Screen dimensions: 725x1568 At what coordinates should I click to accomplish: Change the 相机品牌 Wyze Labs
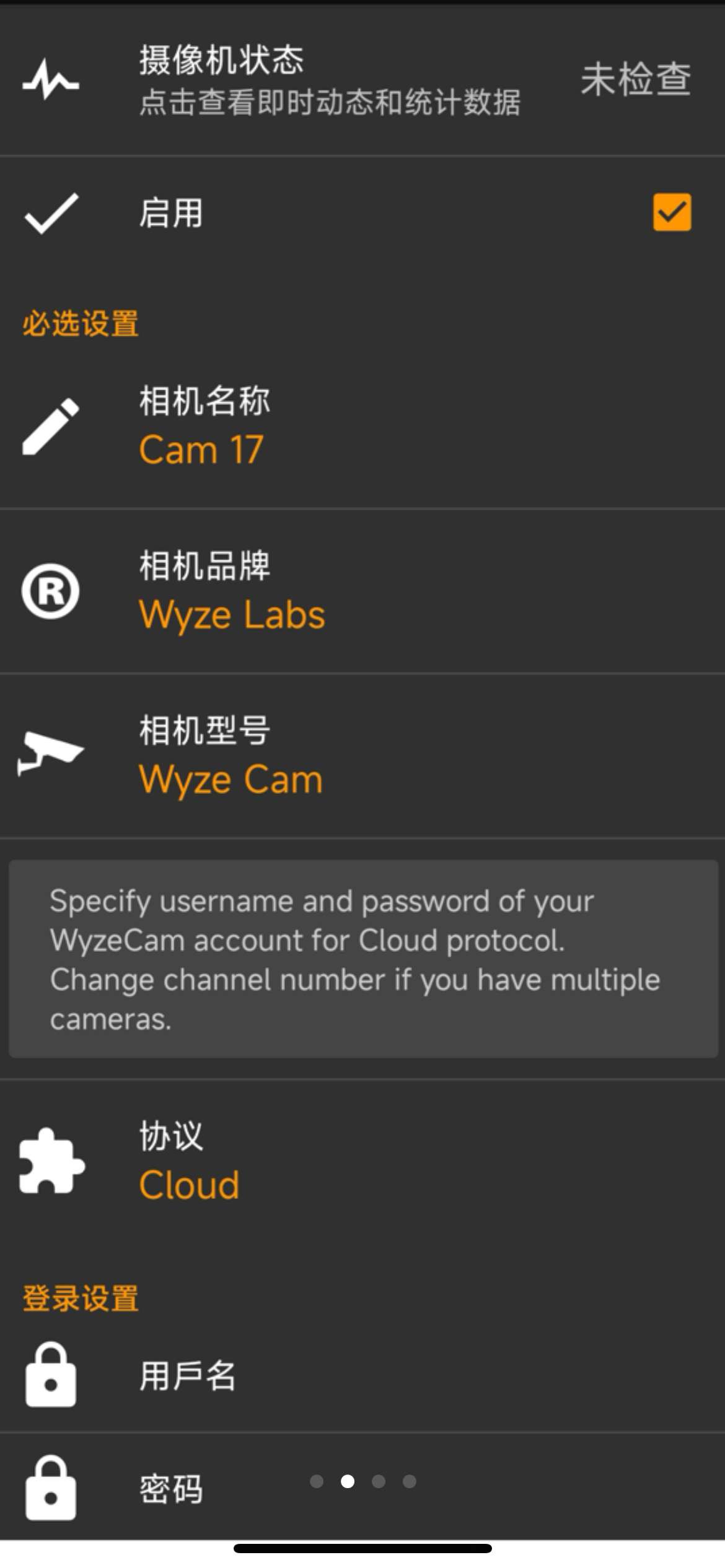362,591
